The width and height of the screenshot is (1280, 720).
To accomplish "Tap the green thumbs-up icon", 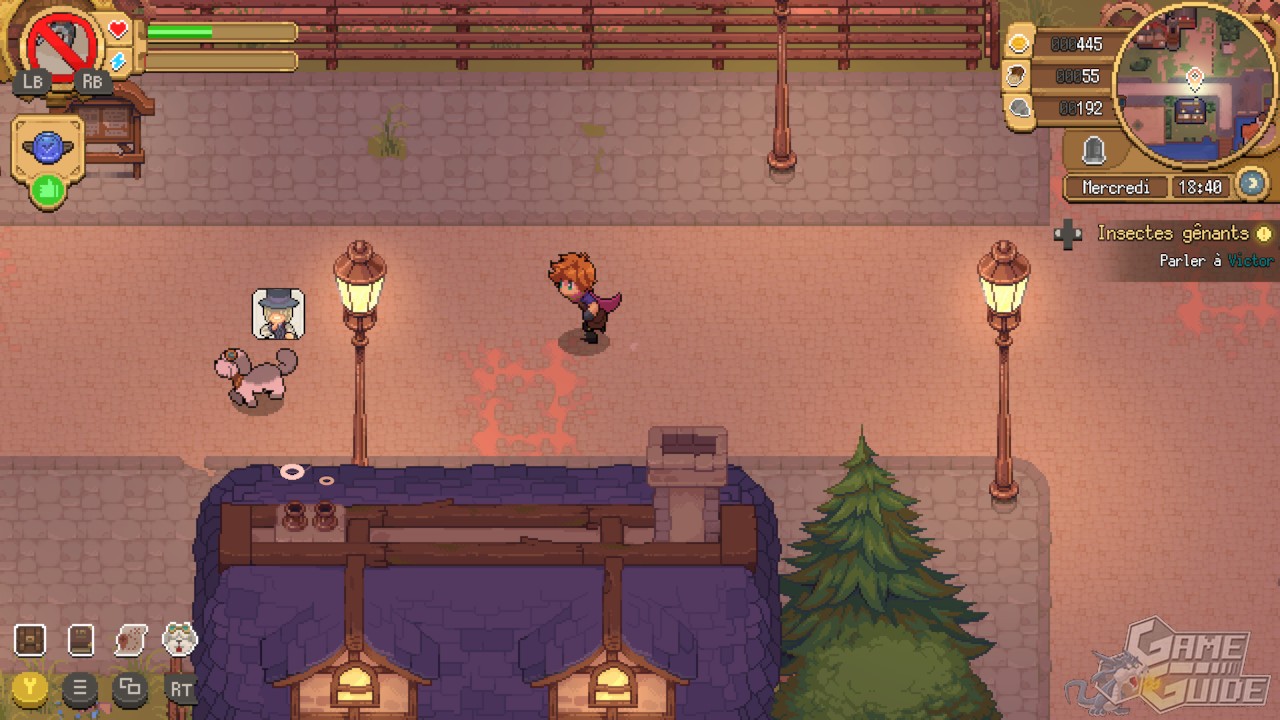I will pyautogui.click(x=46, y=190).
